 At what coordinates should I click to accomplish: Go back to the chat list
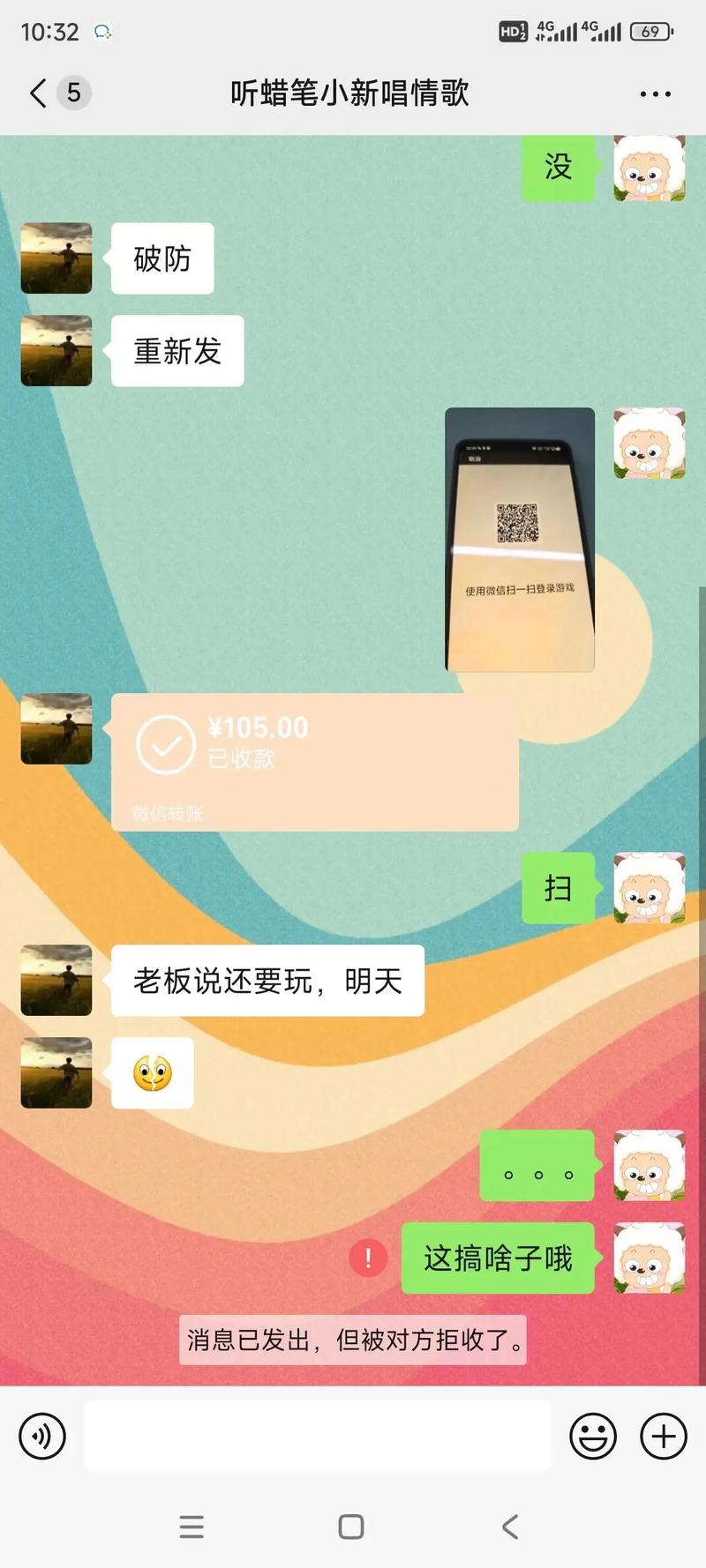click(38, 93)
